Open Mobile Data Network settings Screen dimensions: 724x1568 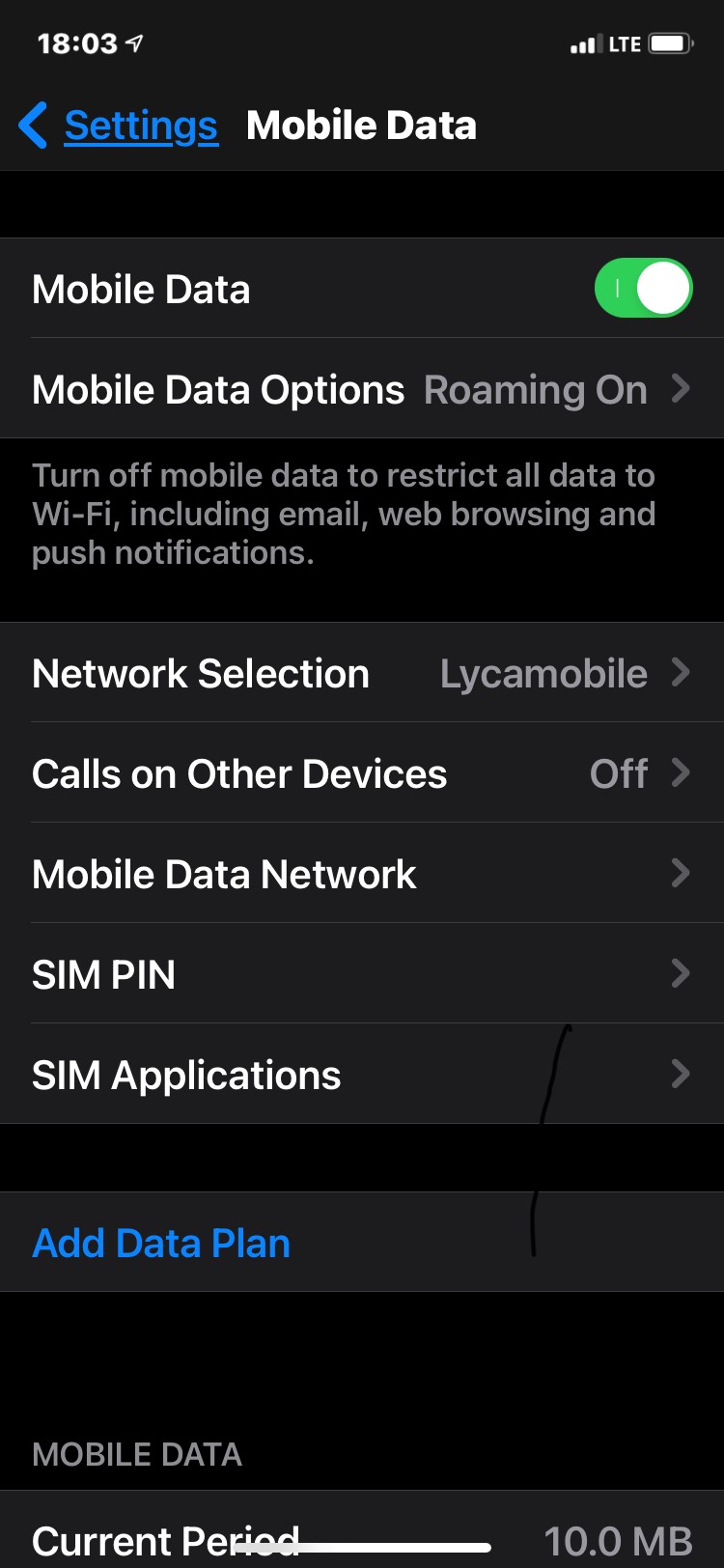(361, 875)
